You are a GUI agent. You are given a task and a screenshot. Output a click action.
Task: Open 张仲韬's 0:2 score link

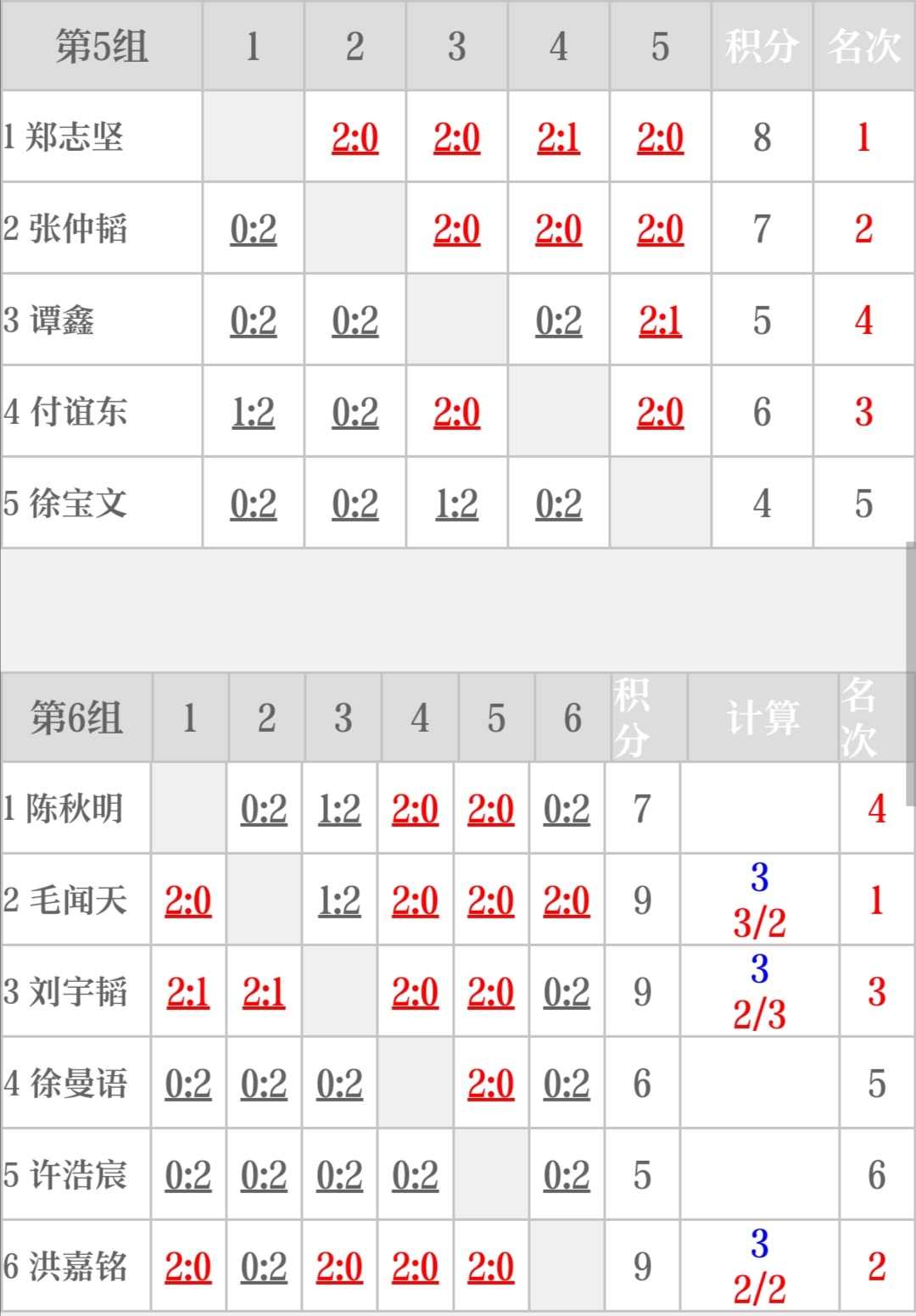click(x=253, y=229)
